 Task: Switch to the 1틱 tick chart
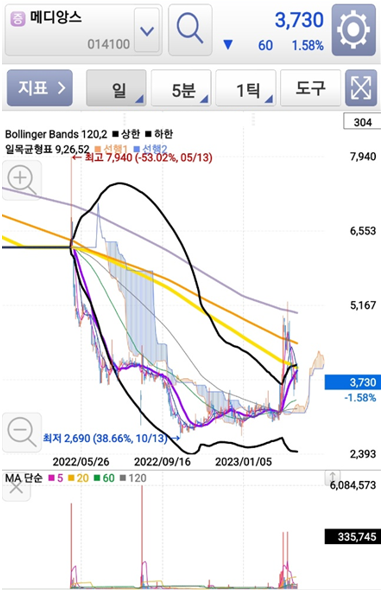coord(246,88)
